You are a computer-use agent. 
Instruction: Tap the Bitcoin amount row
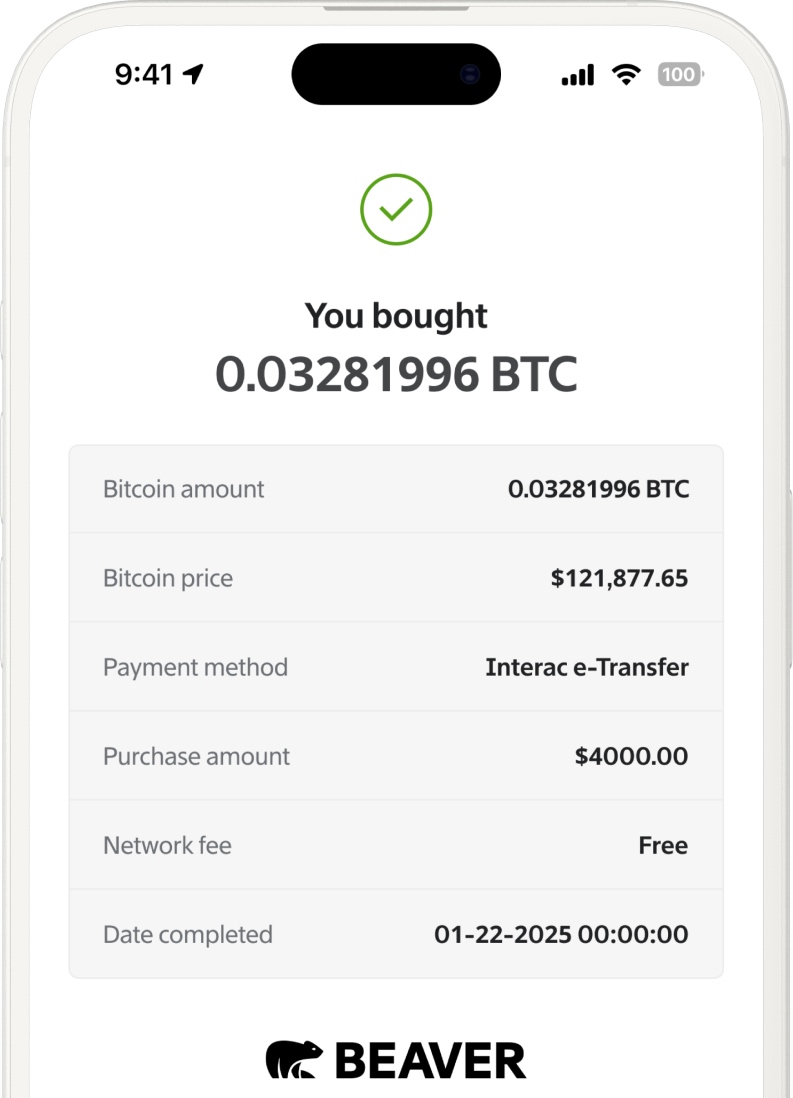pos(396,489)
